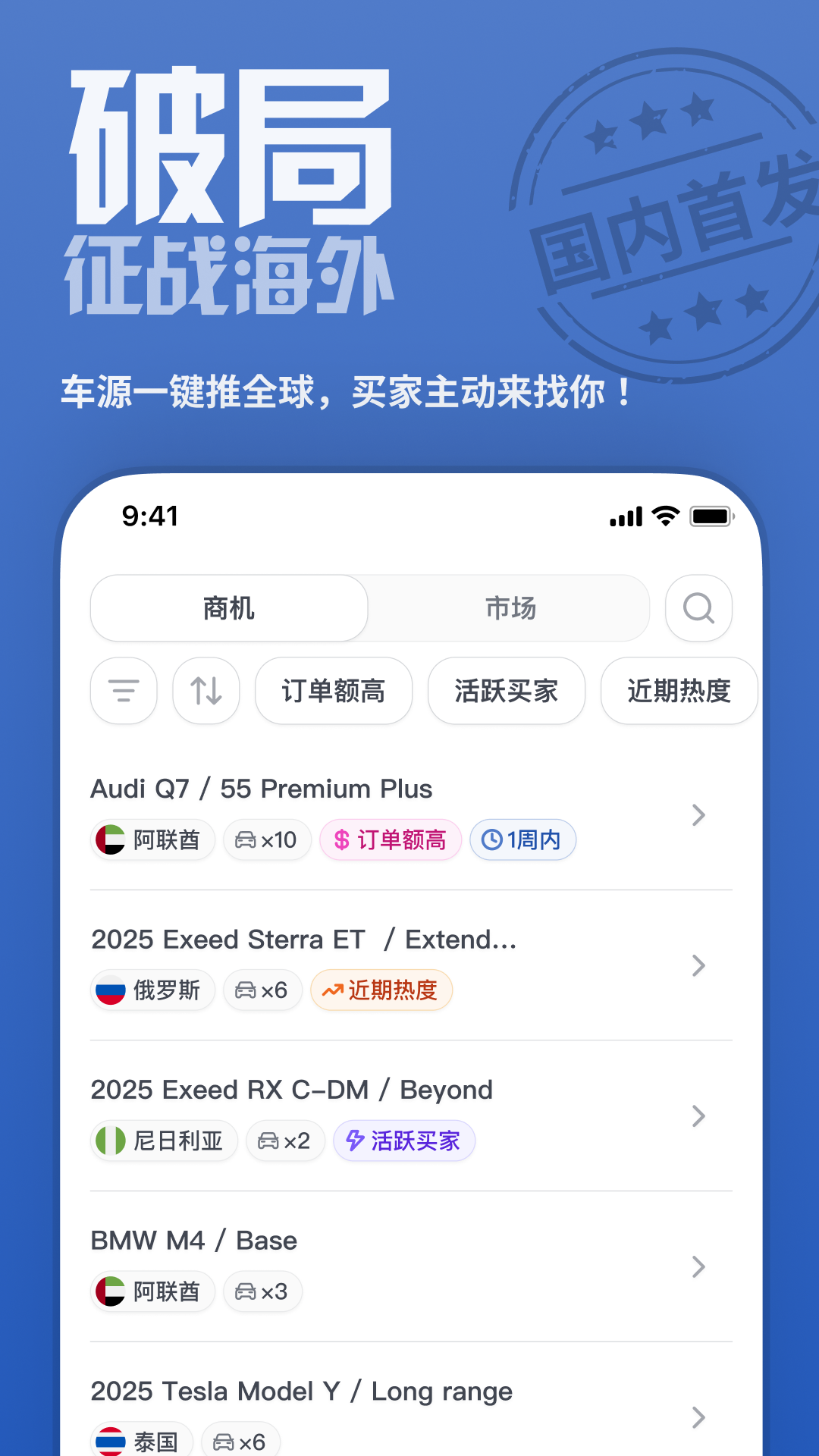Select the filter funnel icon
The image size is (819, 1456).
pos(123,691)
